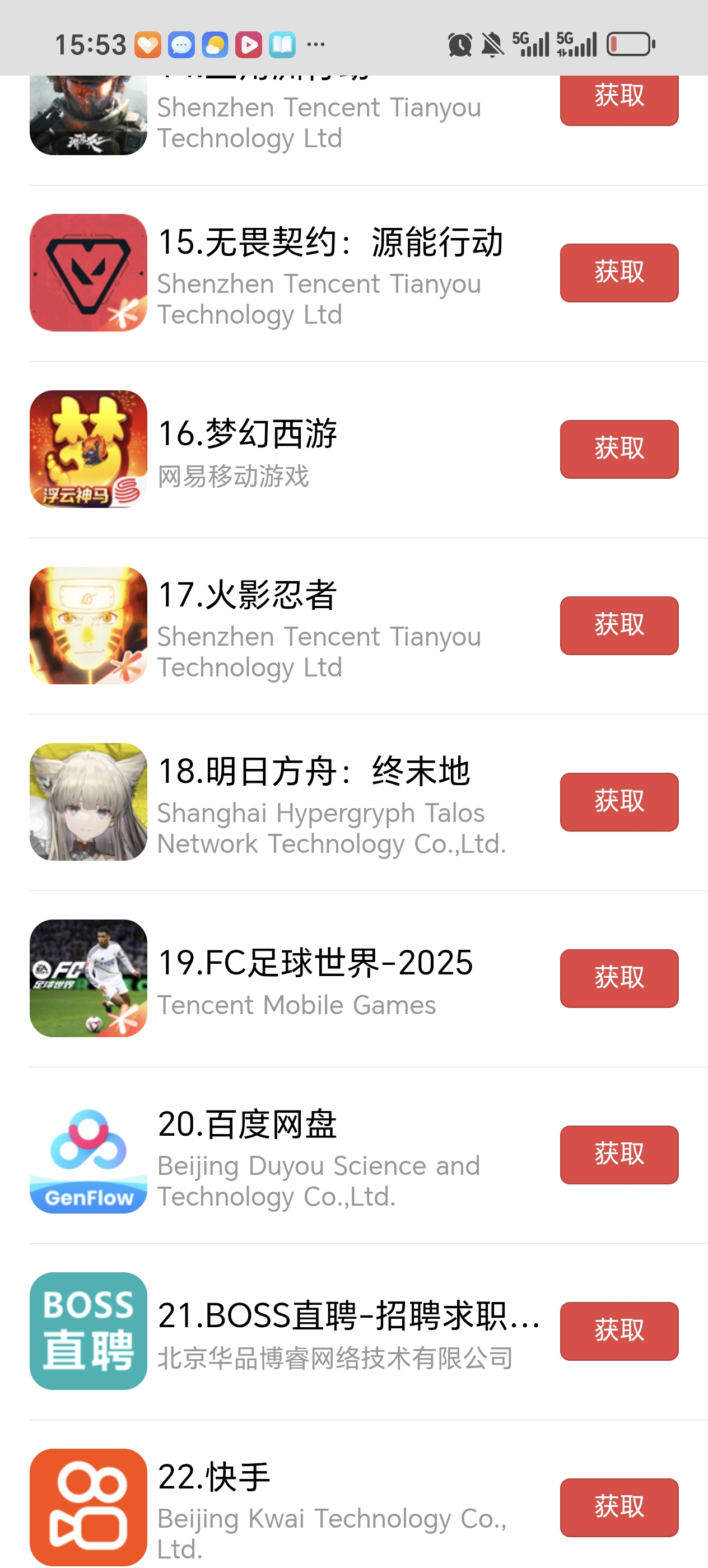Tap 获取 for BOSS直聘
Screen dimensions: 708x1568
point(618,1331)
